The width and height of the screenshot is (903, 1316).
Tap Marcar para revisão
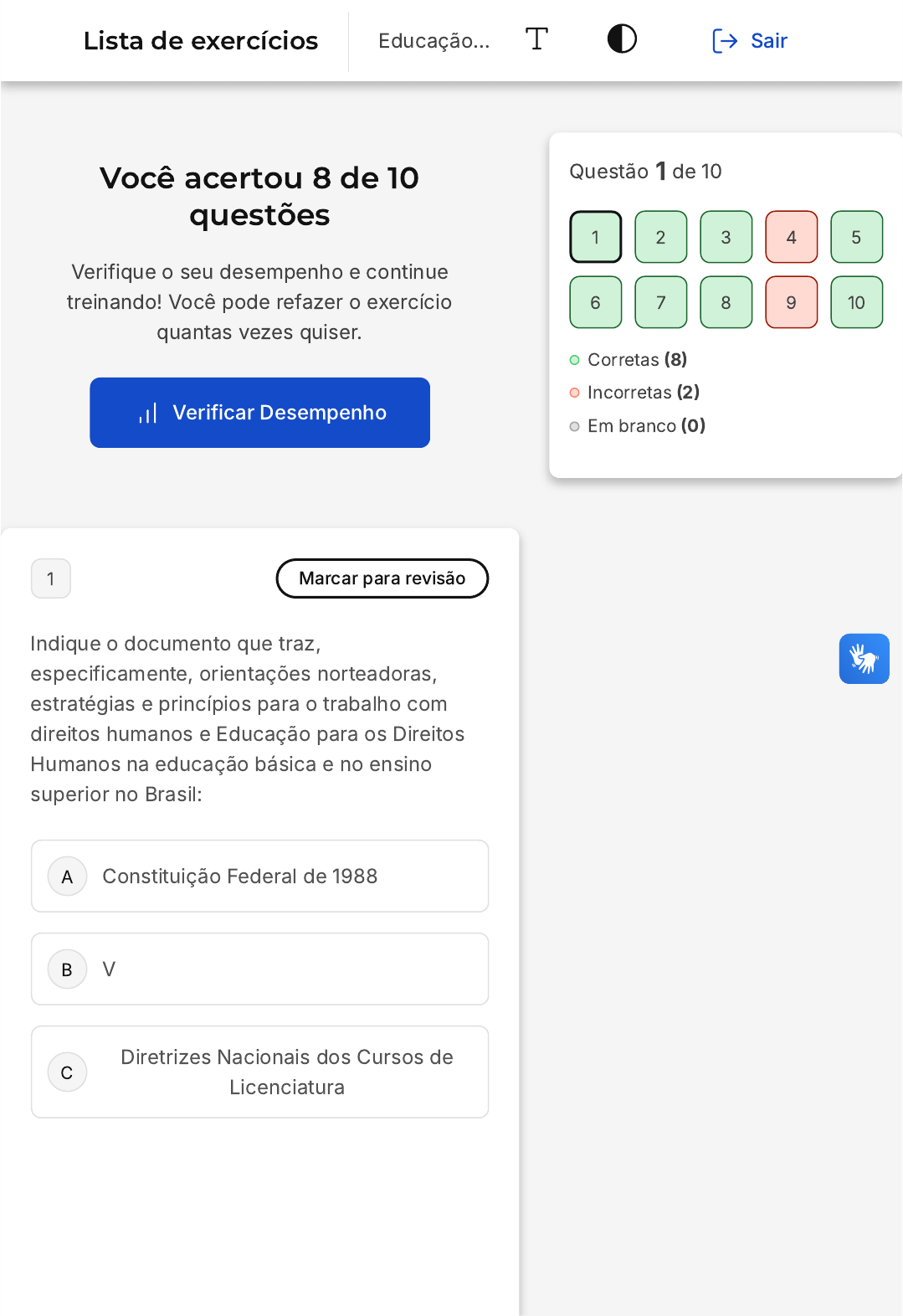pos(382,578)
